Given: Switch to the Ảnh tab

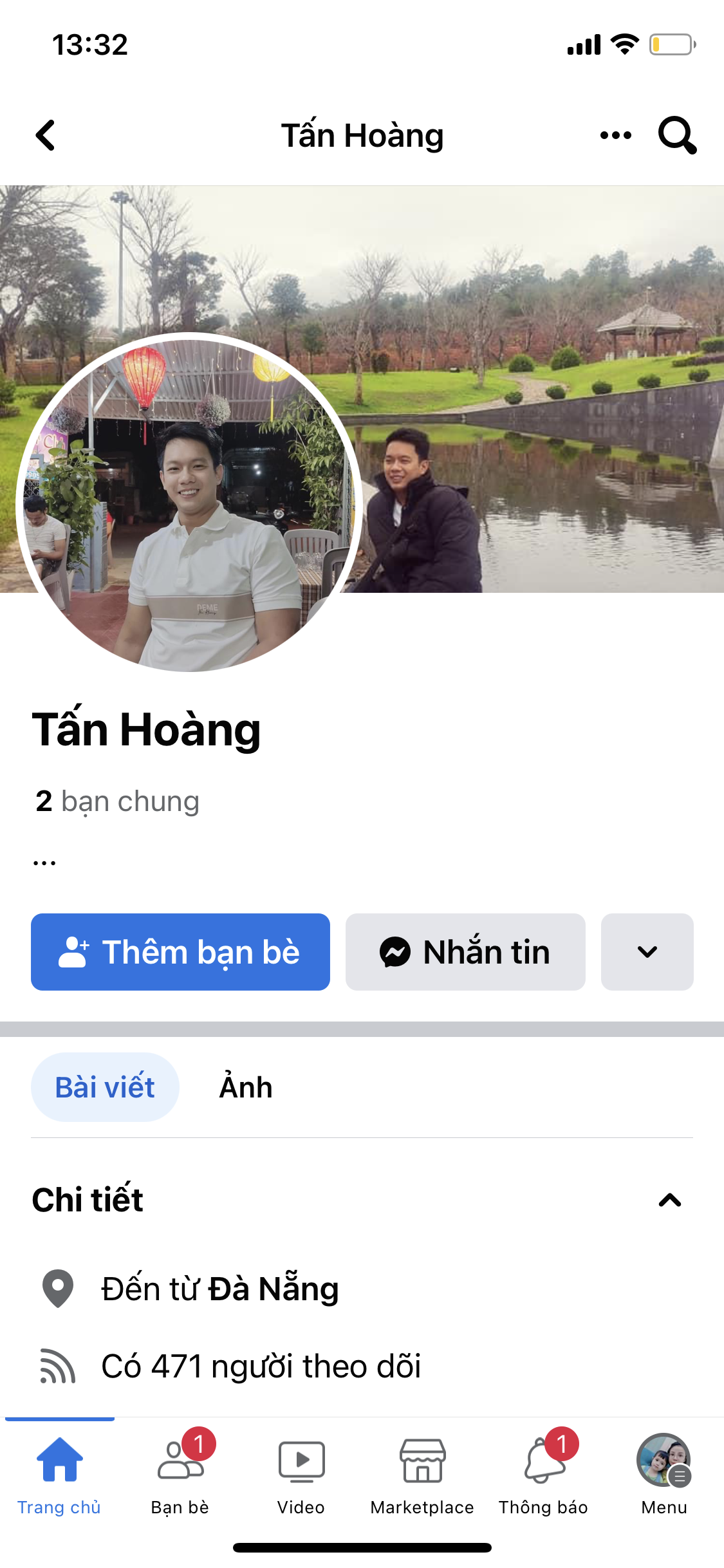Looking at the screenshot, I should click(246, 1087).
